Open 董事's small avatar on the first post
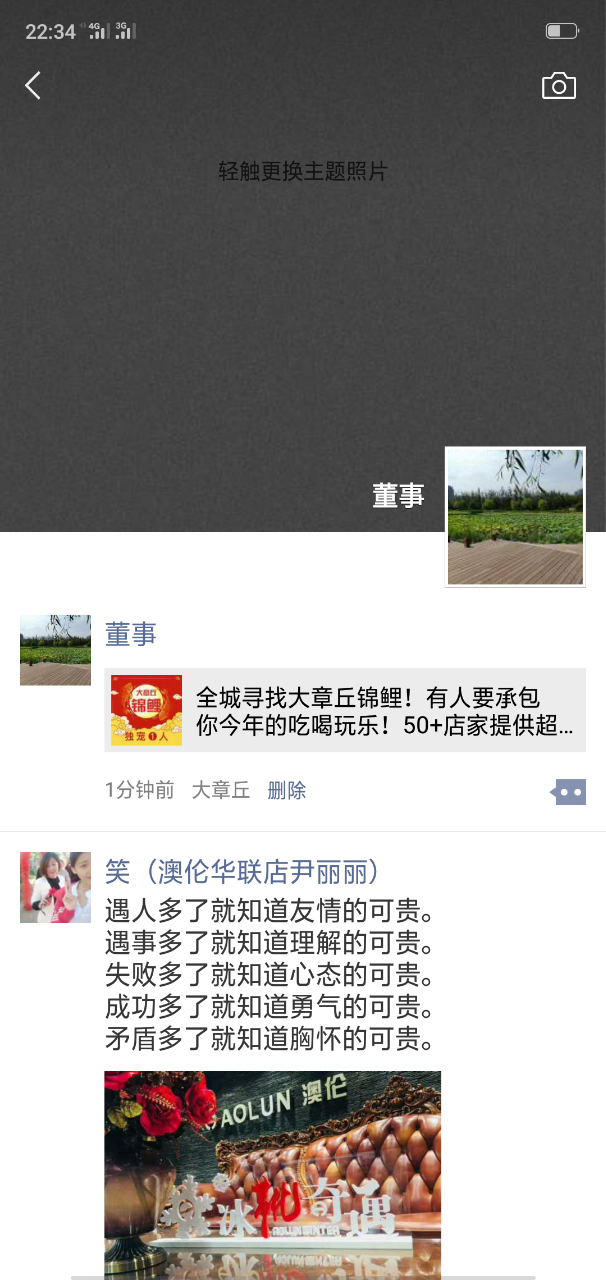The height and width of the screenshot is (1280, 606). [x=55, y=650]
